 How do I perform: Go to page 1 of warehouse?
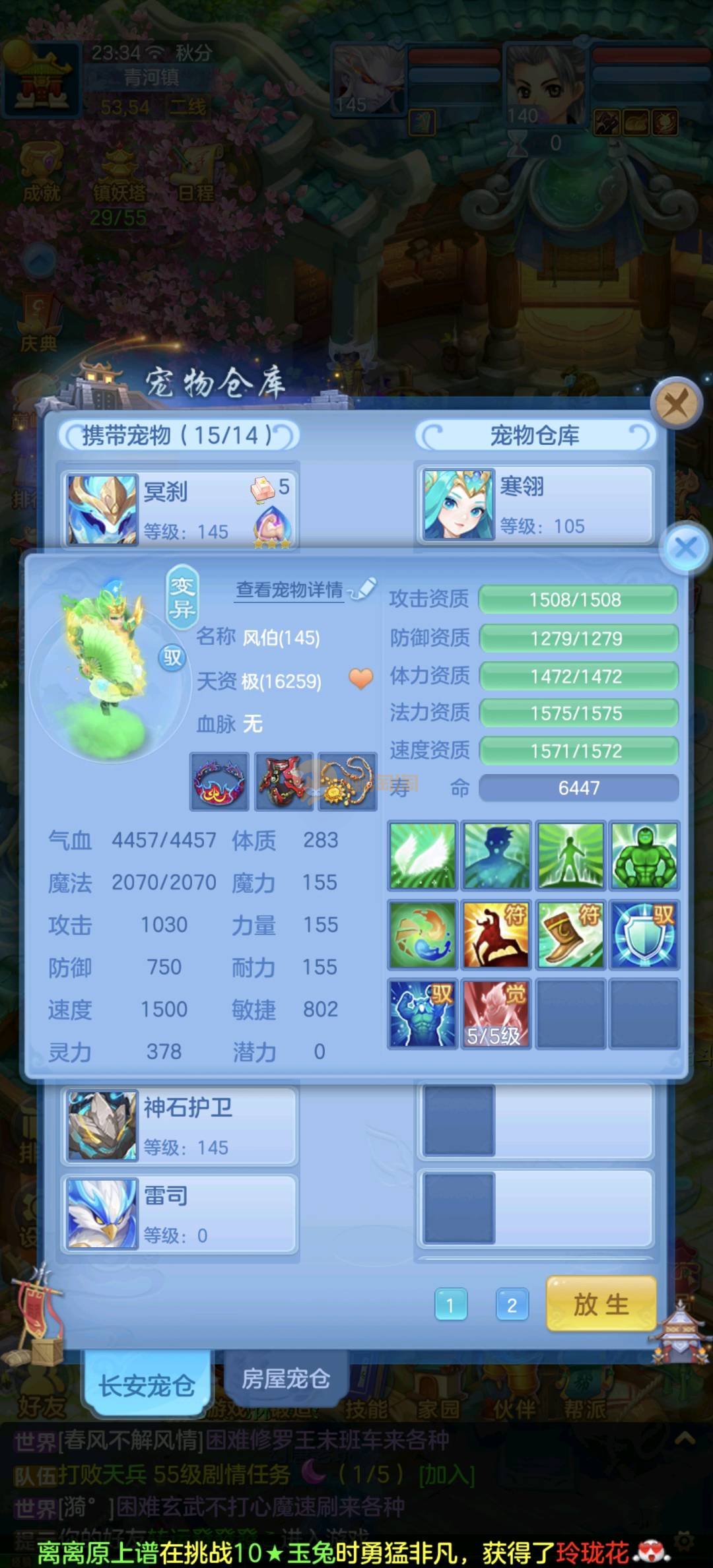tap(451, 1305)
